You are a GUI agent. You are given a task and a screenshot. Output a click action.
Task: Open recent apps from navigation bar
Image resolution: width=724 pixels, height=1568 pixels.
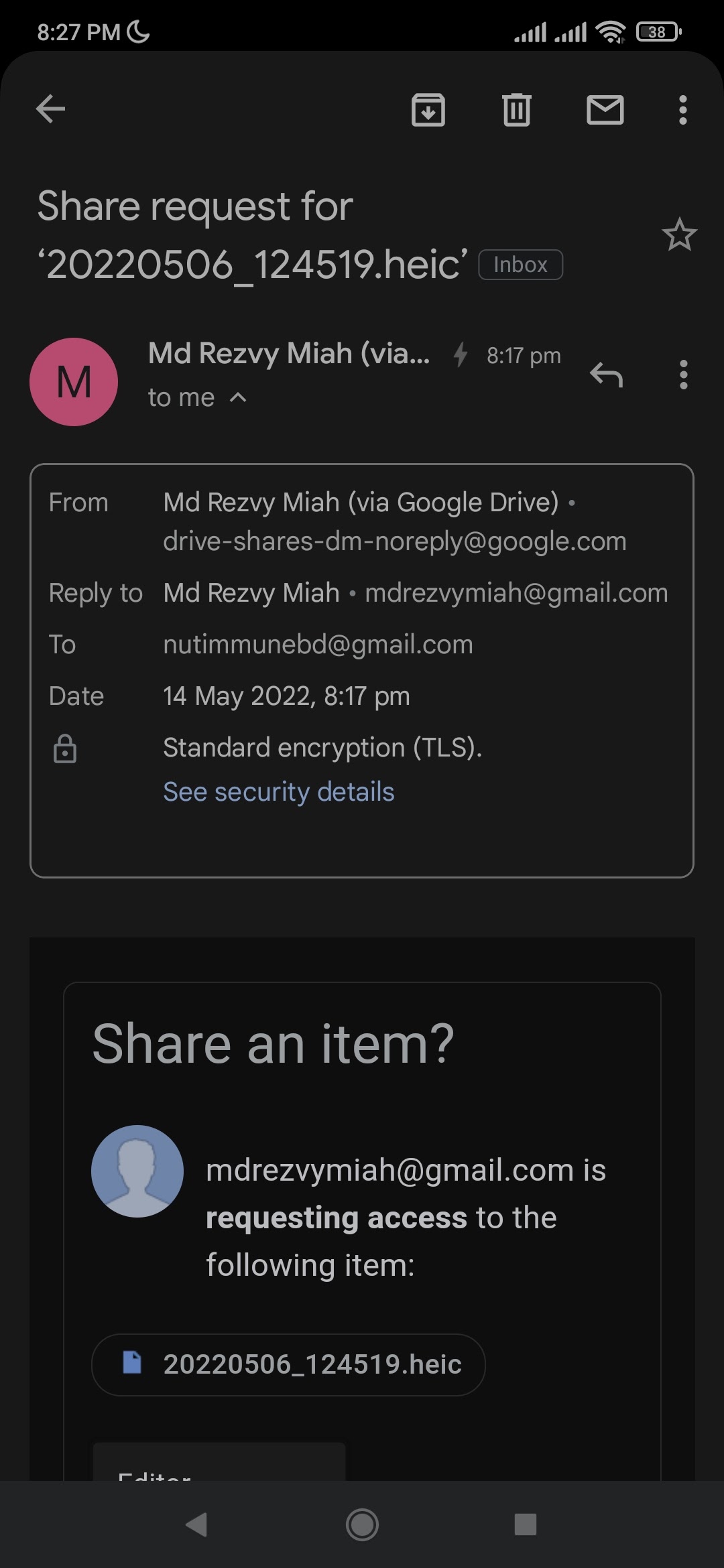525,1525
